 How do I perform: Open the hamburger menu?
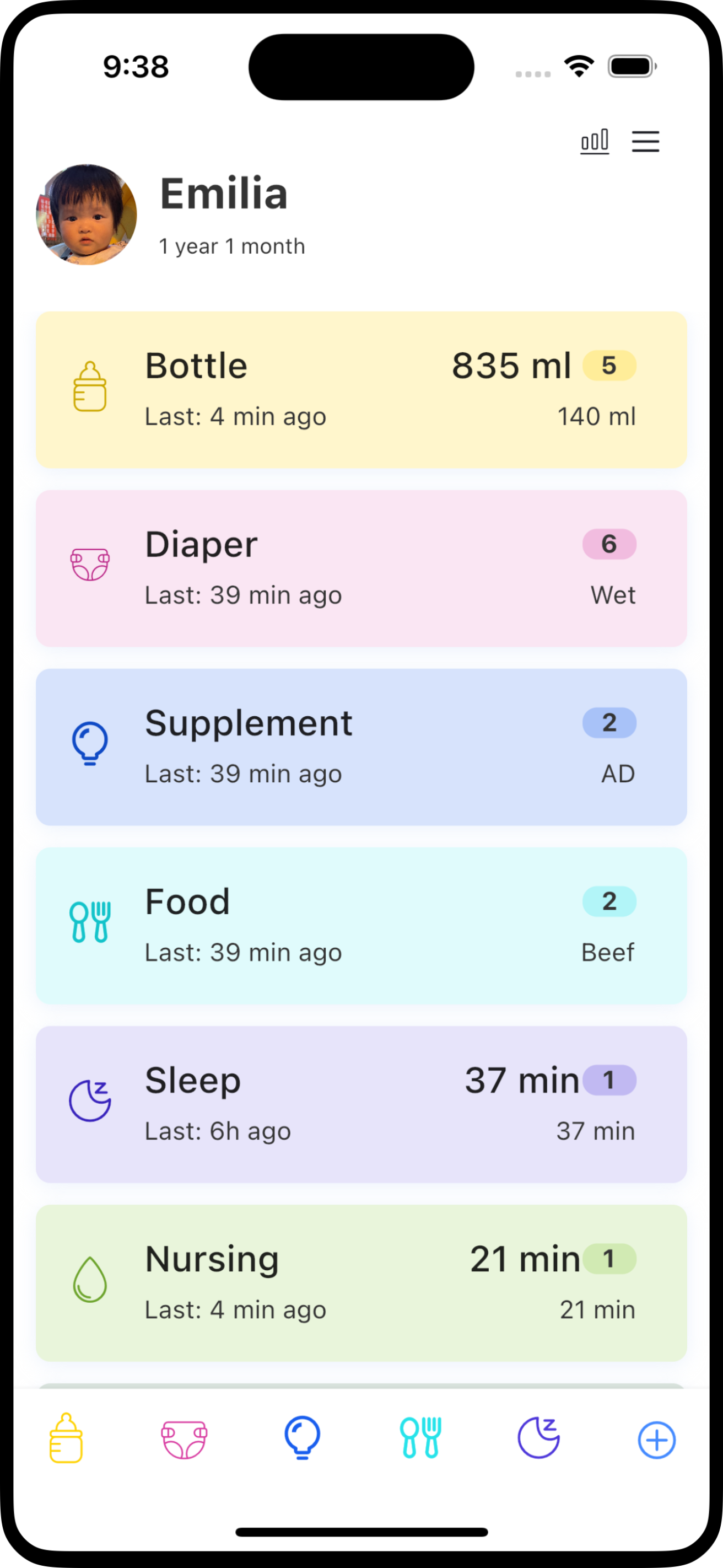pyautogui.click(x=645, y=141)
